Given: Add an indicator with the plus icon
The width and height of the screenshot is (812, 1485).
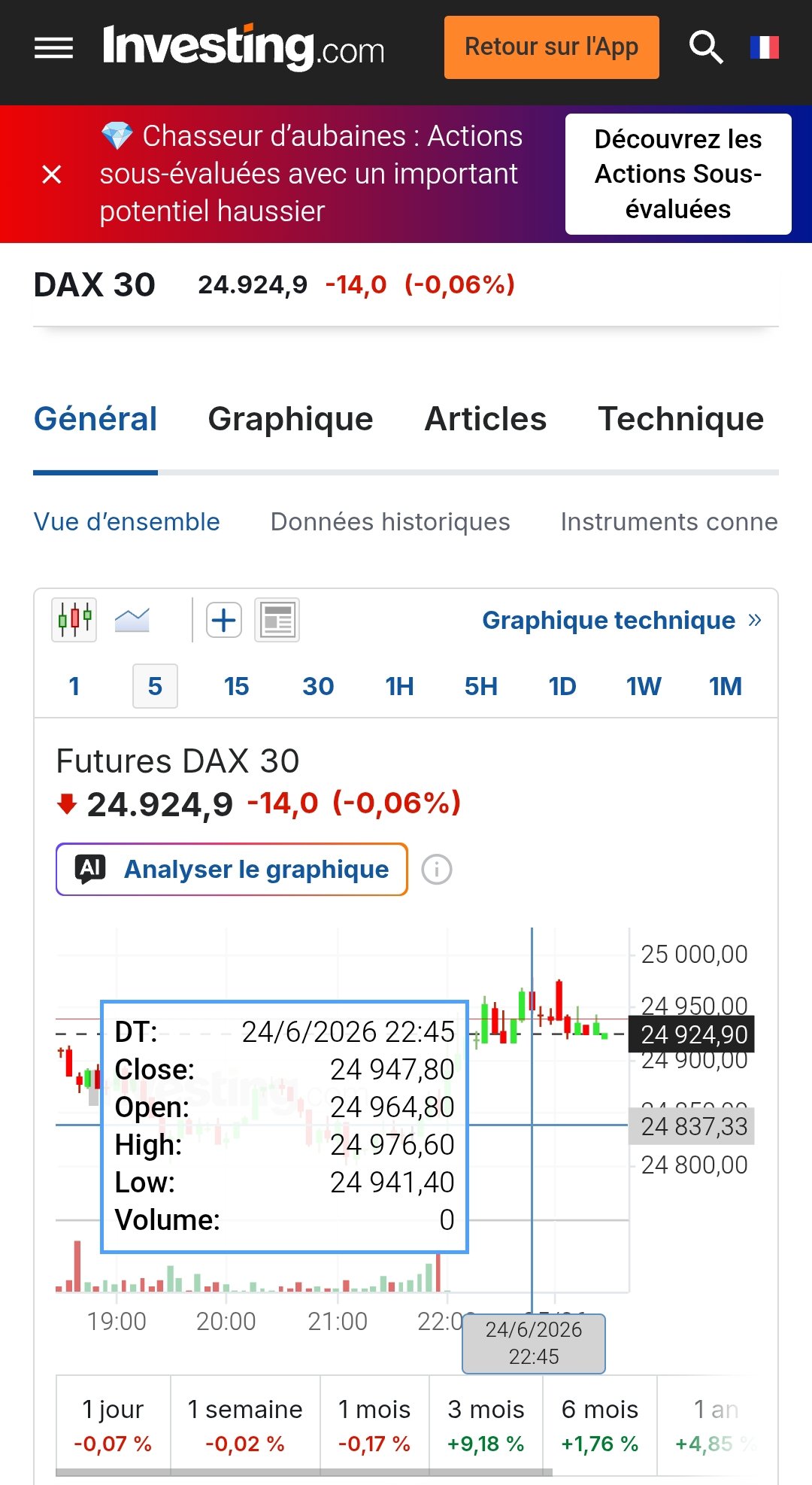Looking at the screenshot, I should tap(223, 621).
